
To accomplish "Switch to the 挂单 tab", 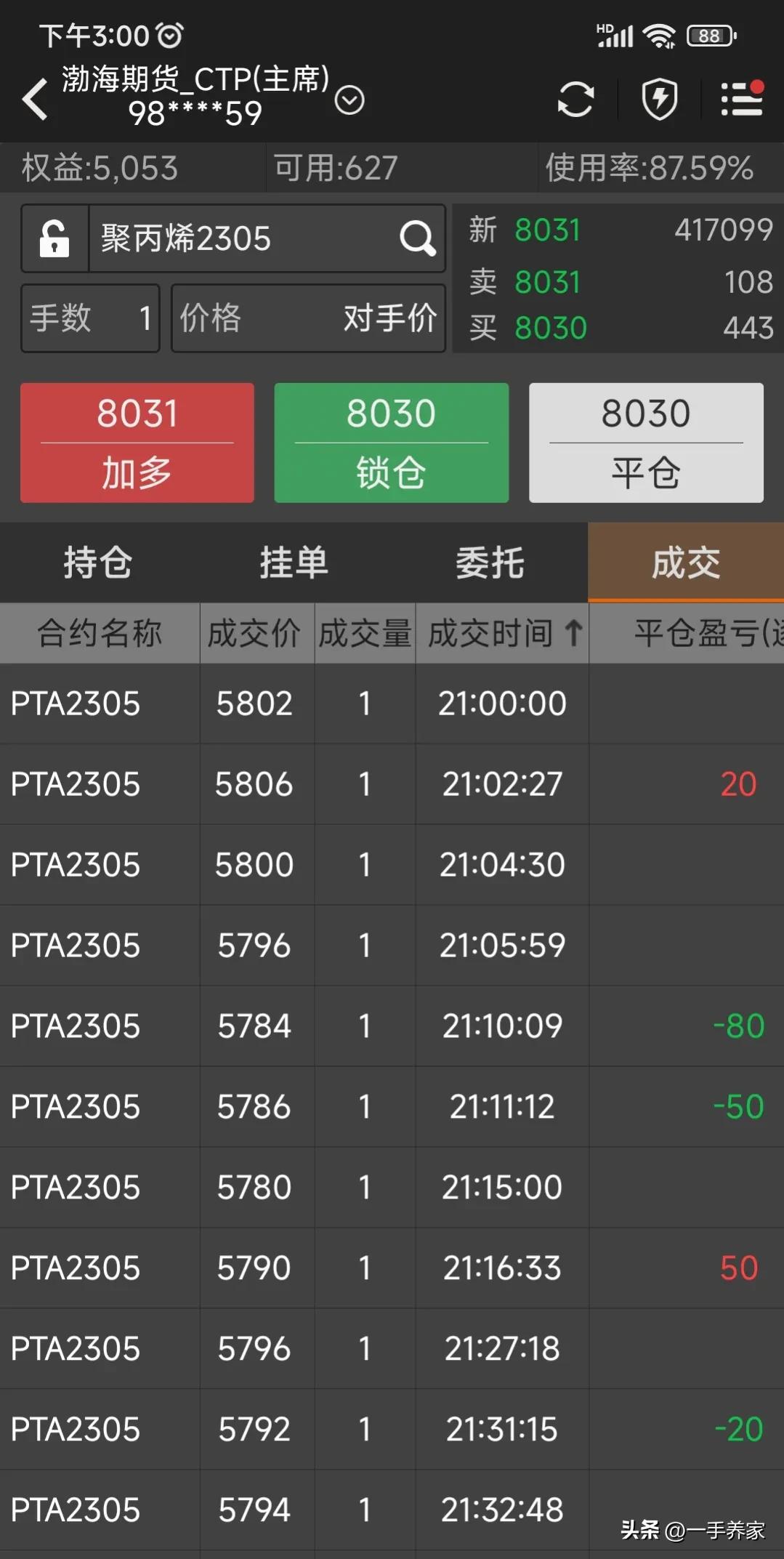I will pyautogui.click(x=294, y=563).
